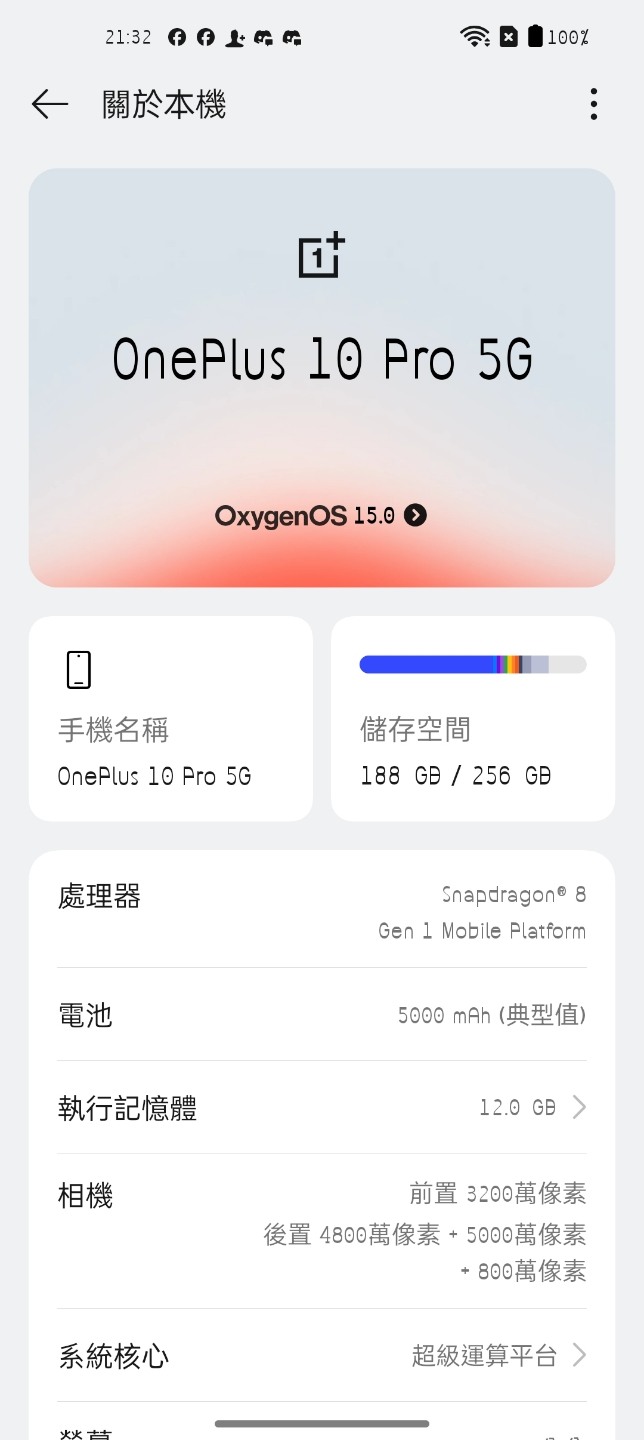
Task: Open the 儲存空間 storage card
Action: (473, 719)
